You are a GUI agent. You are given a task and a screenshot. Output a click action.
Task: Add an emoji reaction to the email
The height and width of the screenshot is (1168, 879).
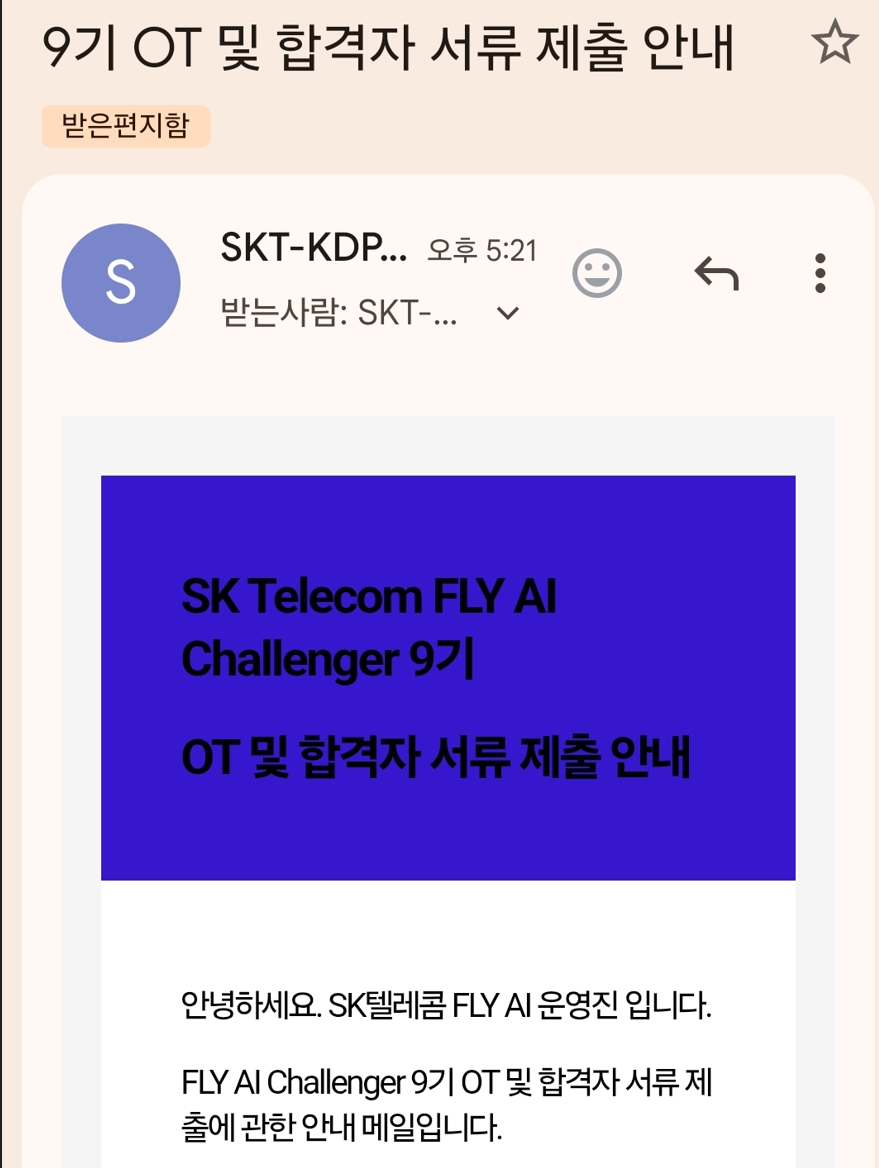pyautogui.click(x=597, y=273)
